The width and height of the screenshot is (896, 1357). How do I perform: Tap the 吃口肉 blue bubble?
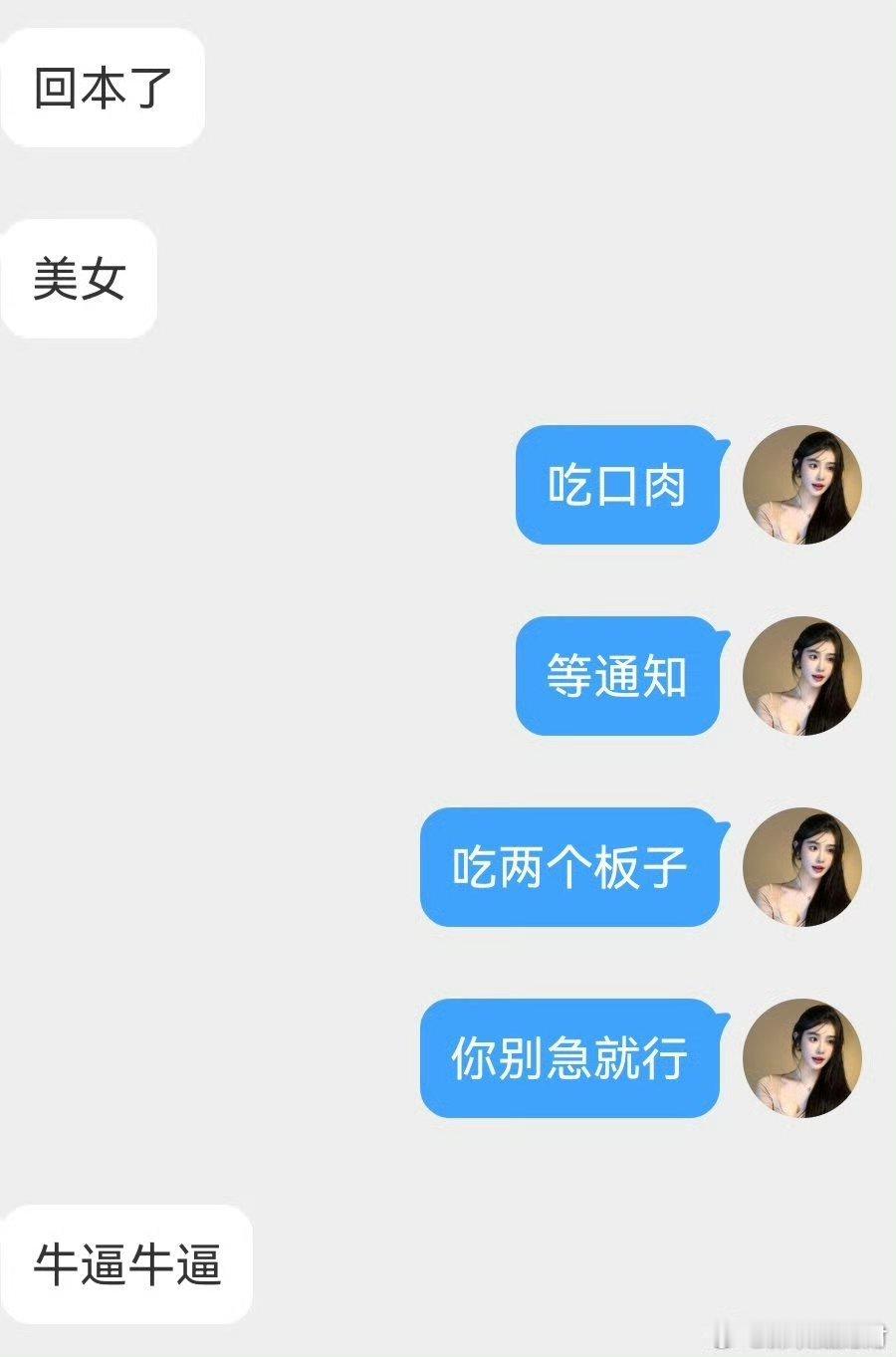617,485
